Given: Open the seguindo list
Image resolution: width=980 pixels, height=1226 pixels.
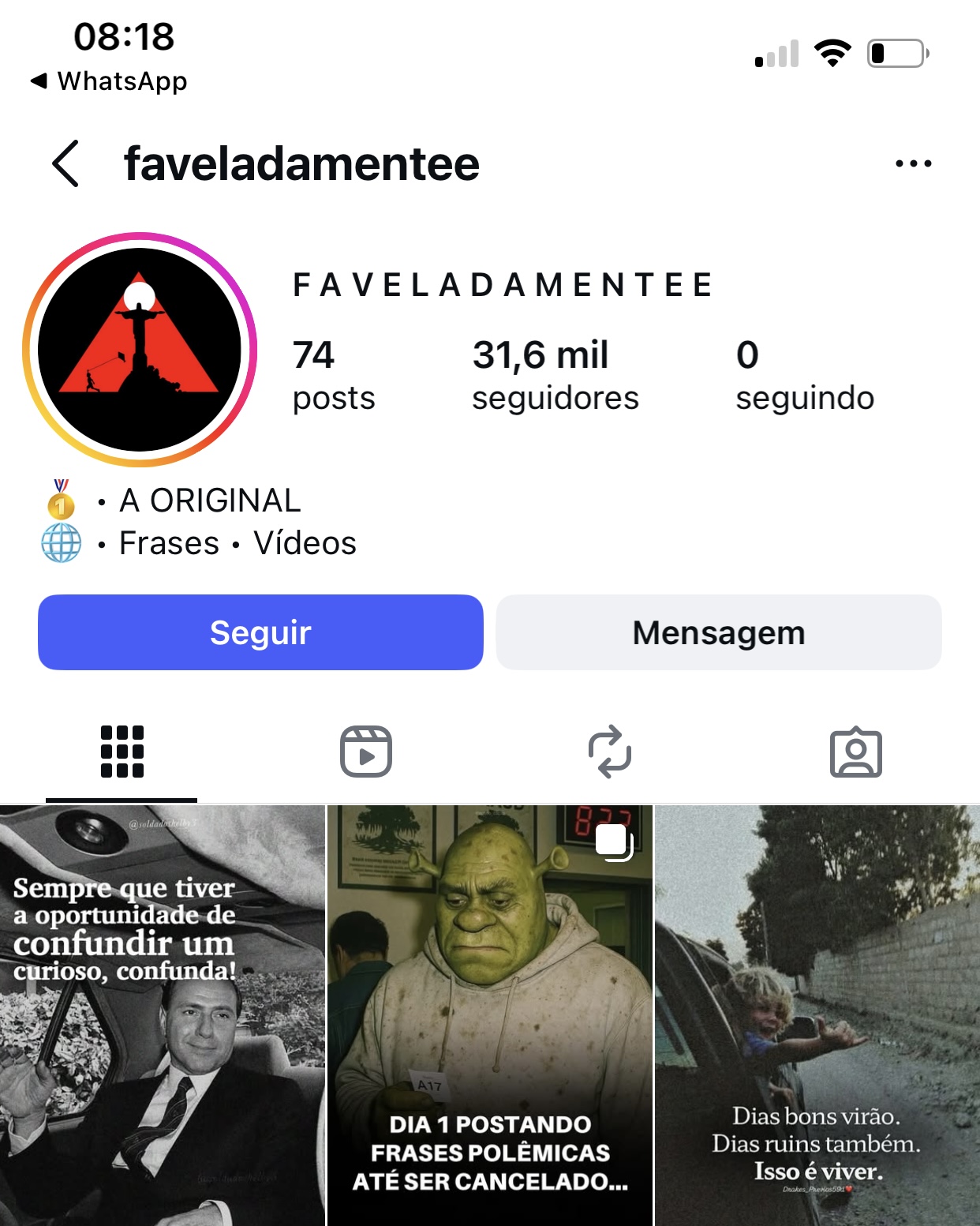Looking at the screenshot, I should click(x=804, y=375).
